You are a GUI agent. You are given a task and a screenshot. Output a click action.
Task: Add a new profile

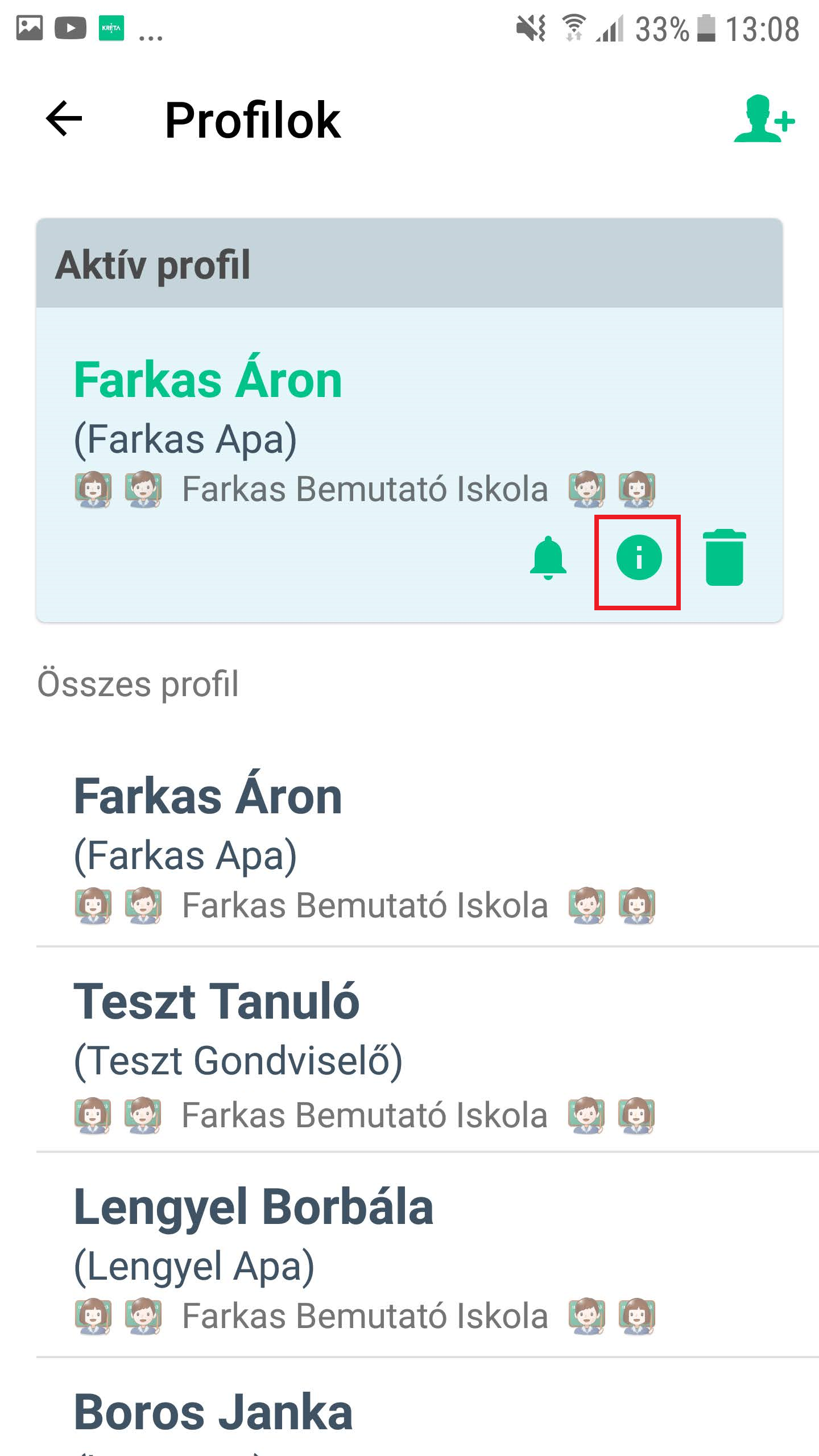tap(764, 119)
